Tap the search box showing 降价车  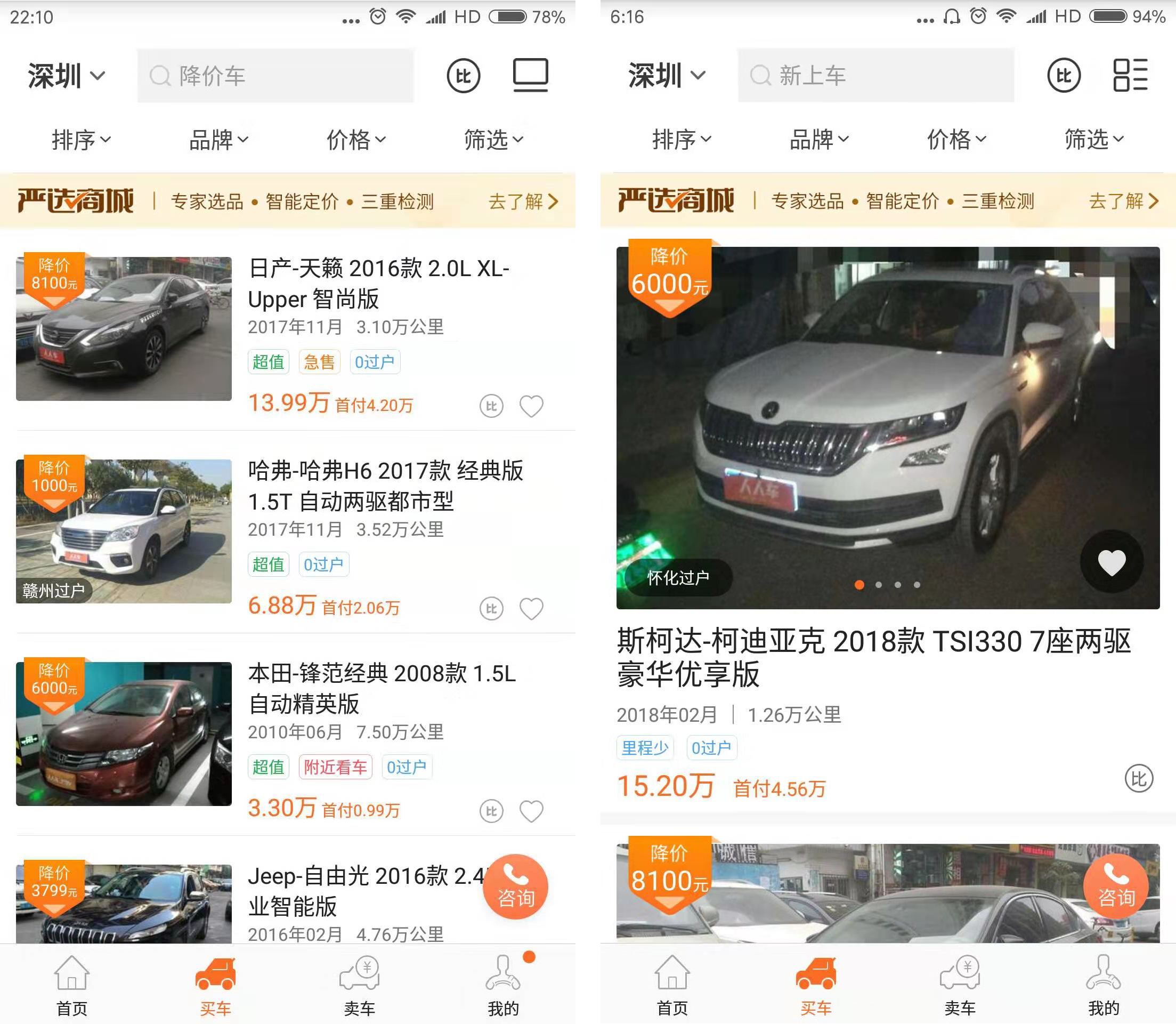275,76
